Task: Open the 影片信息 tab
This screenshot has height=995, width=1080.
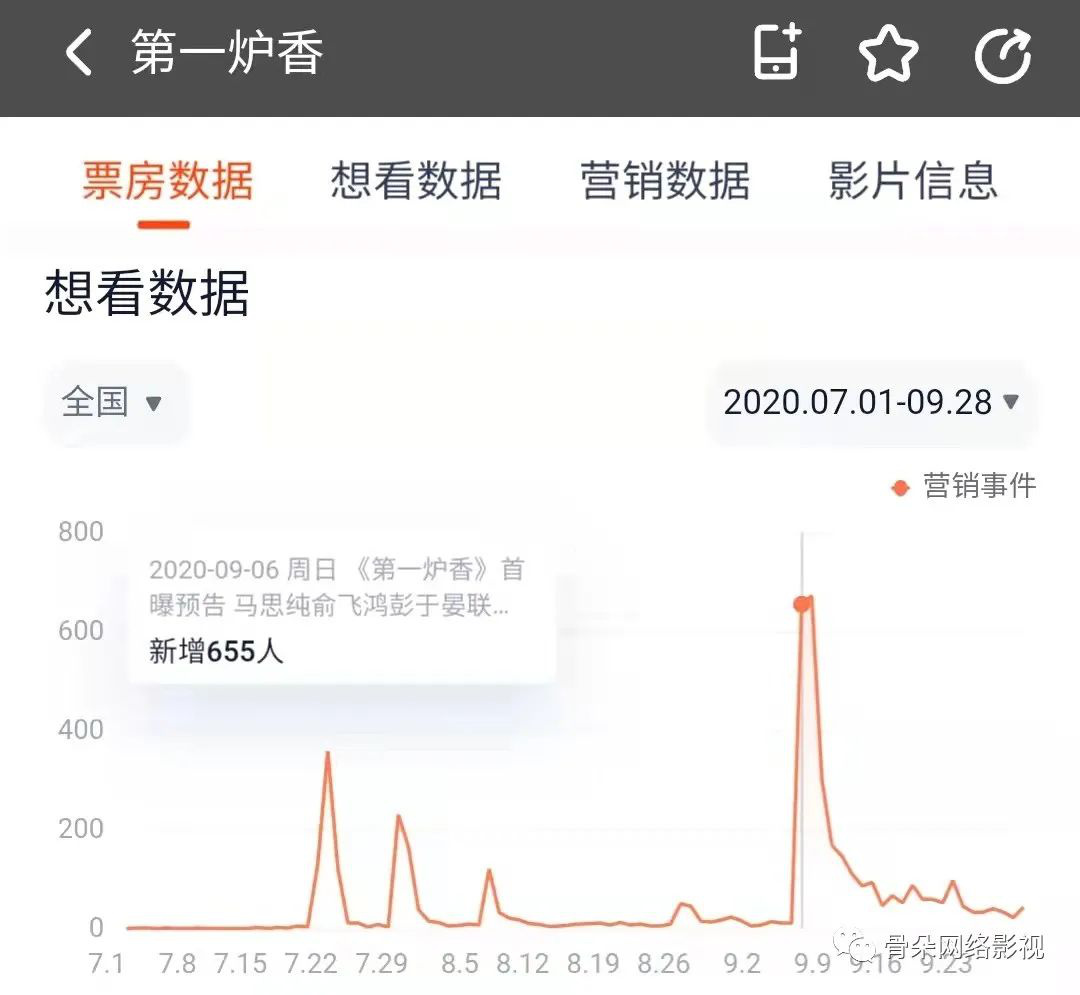Action: (913, 181)
